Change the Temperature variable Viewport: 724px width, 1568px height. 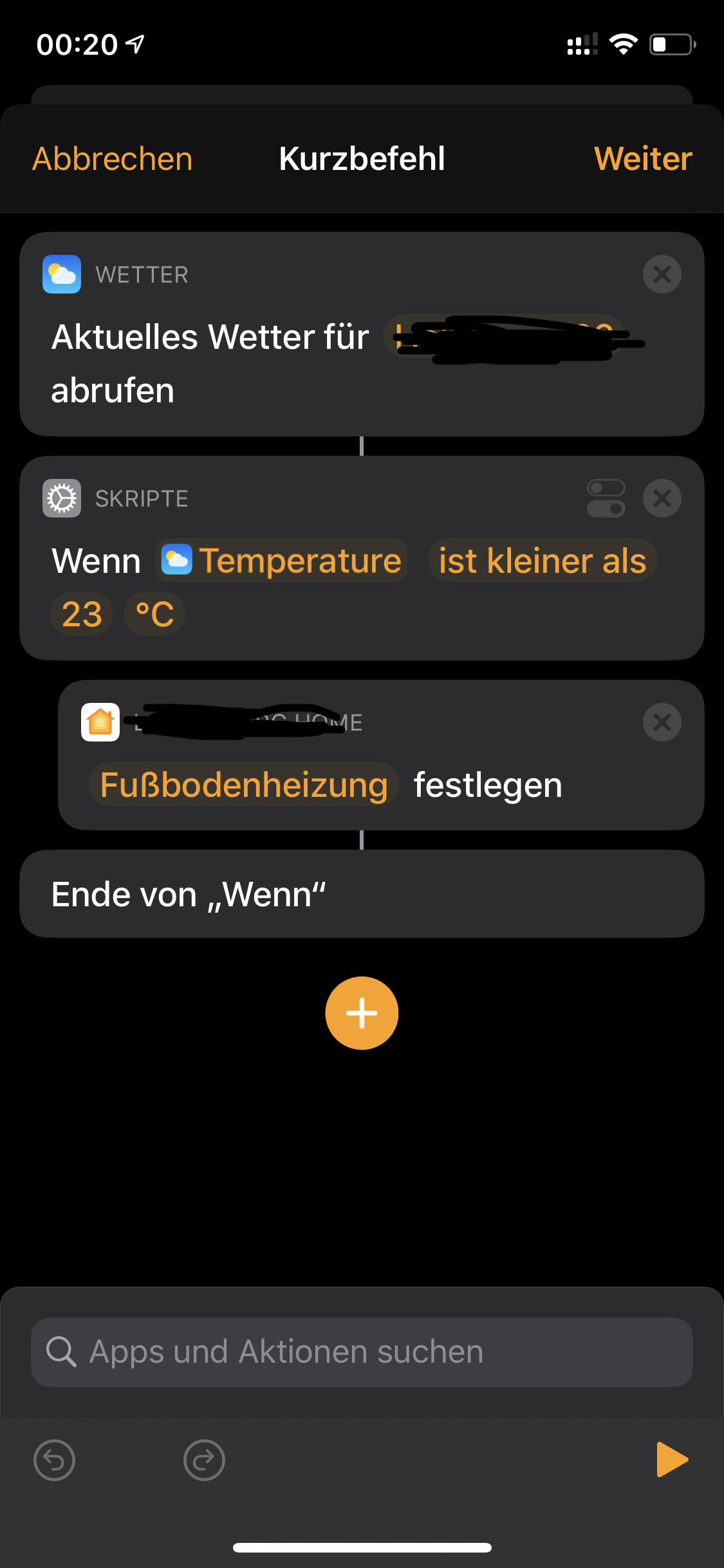click(x=282, y=561)
